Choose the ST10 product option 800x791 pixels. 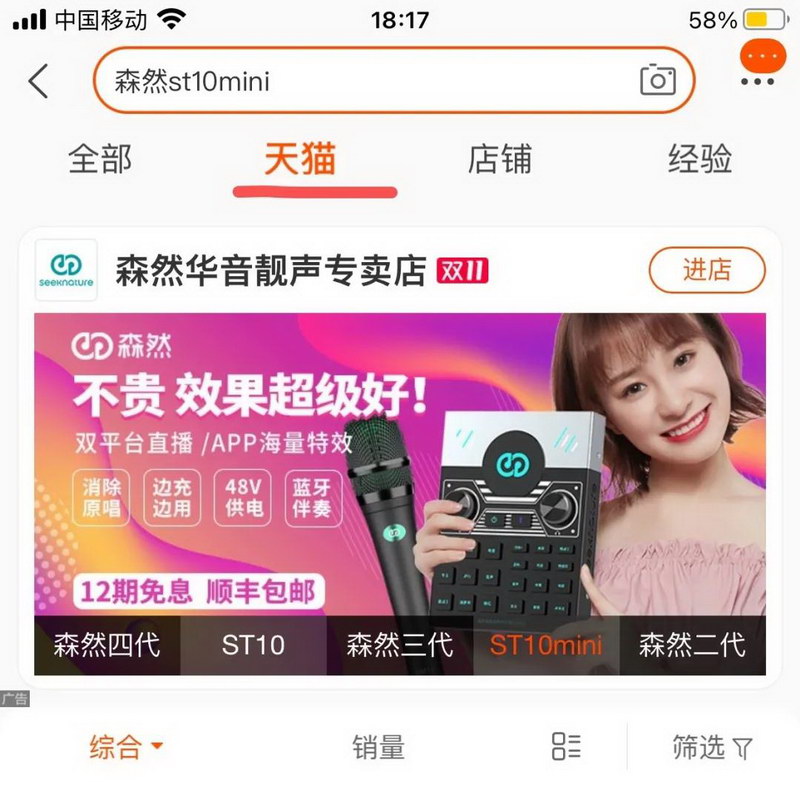tap(253, 645)
